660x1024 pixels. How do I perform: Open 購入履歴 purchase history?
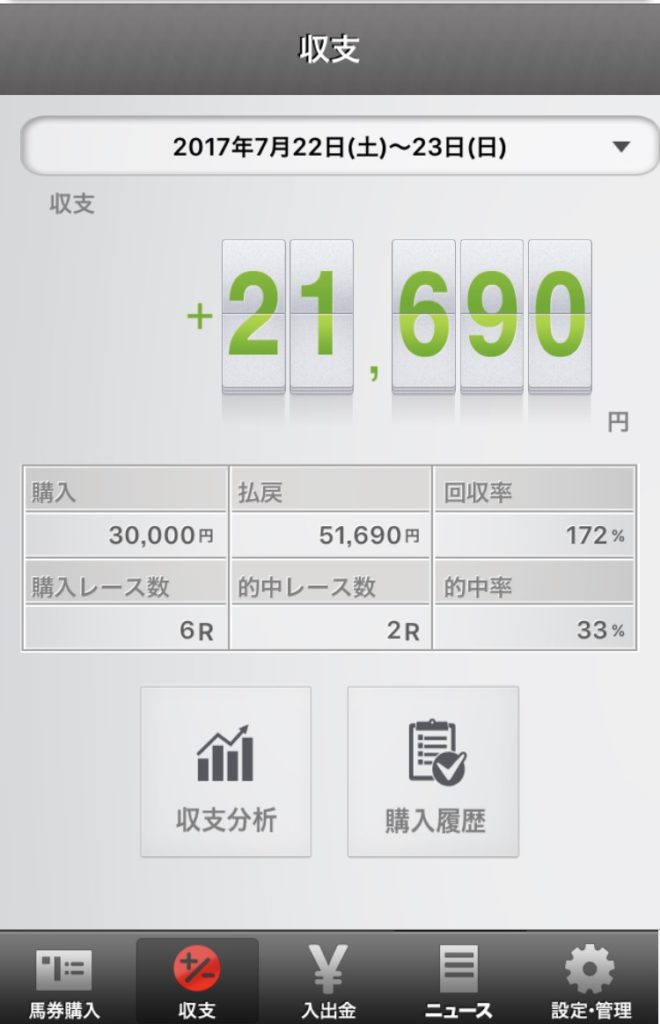click(433, 771)
